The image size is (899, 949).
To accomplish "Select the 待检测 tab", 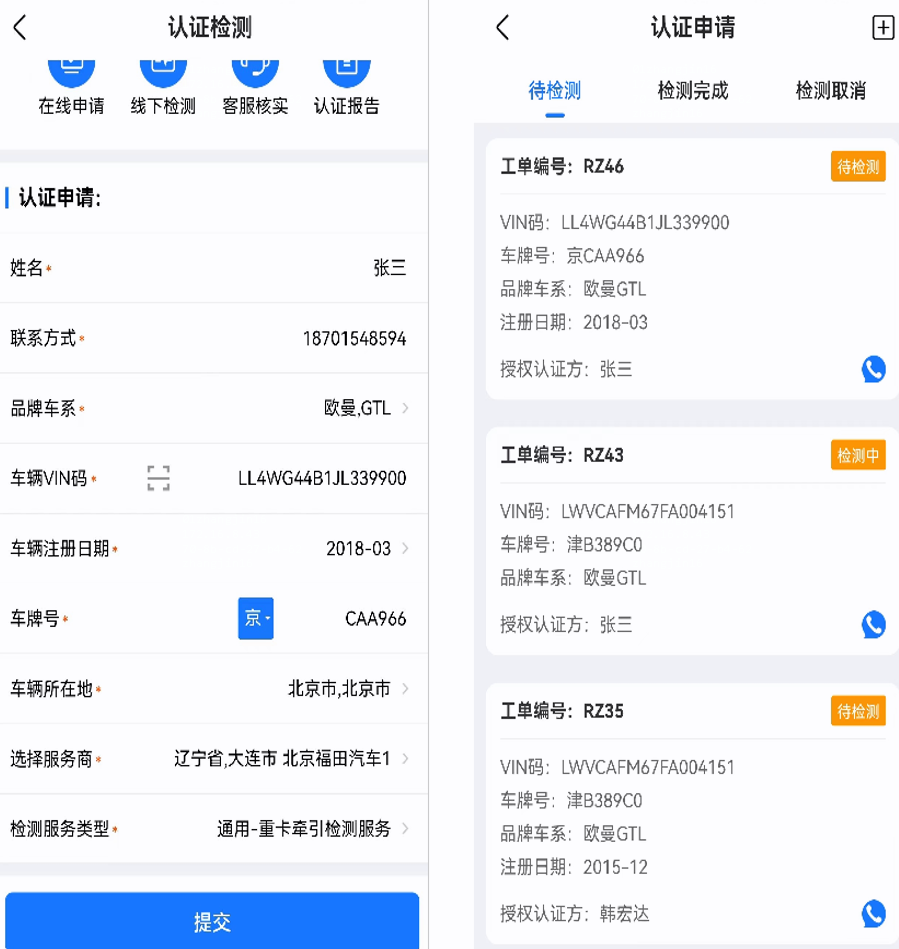I will coord(554,91).
